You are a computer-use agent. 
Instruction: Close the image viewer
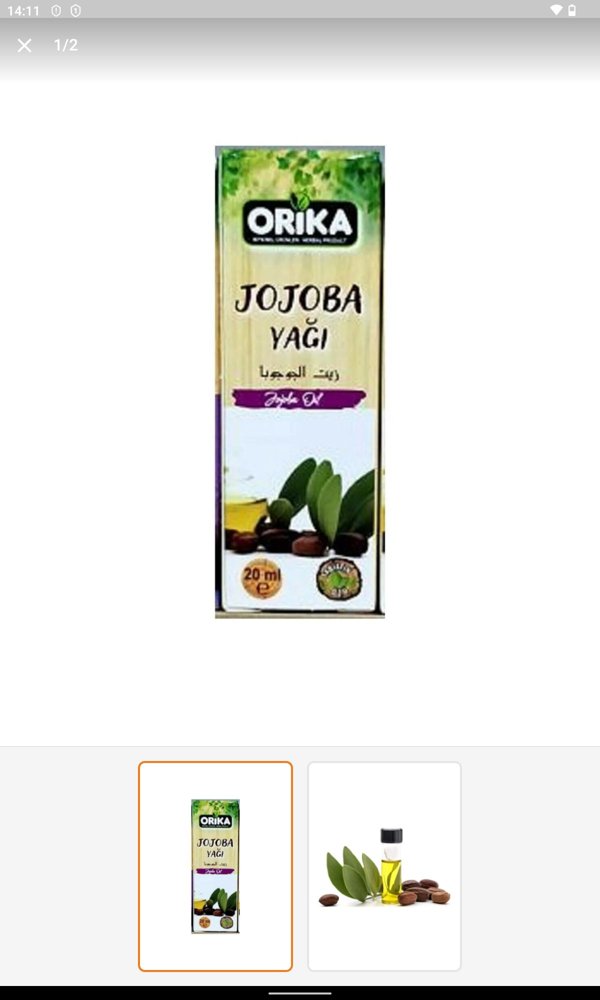pos(24,45)
